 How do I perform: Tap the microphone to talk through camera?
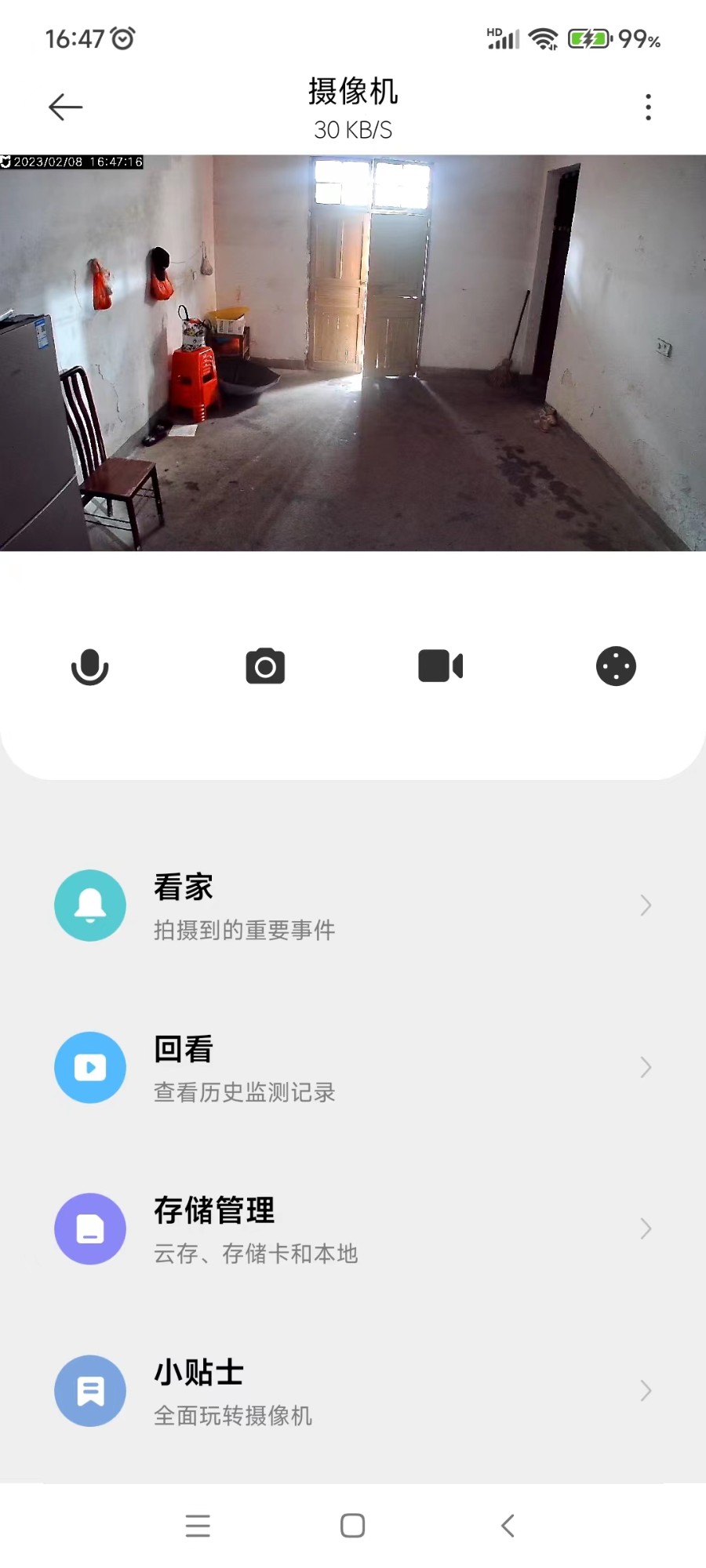(90, 667)
